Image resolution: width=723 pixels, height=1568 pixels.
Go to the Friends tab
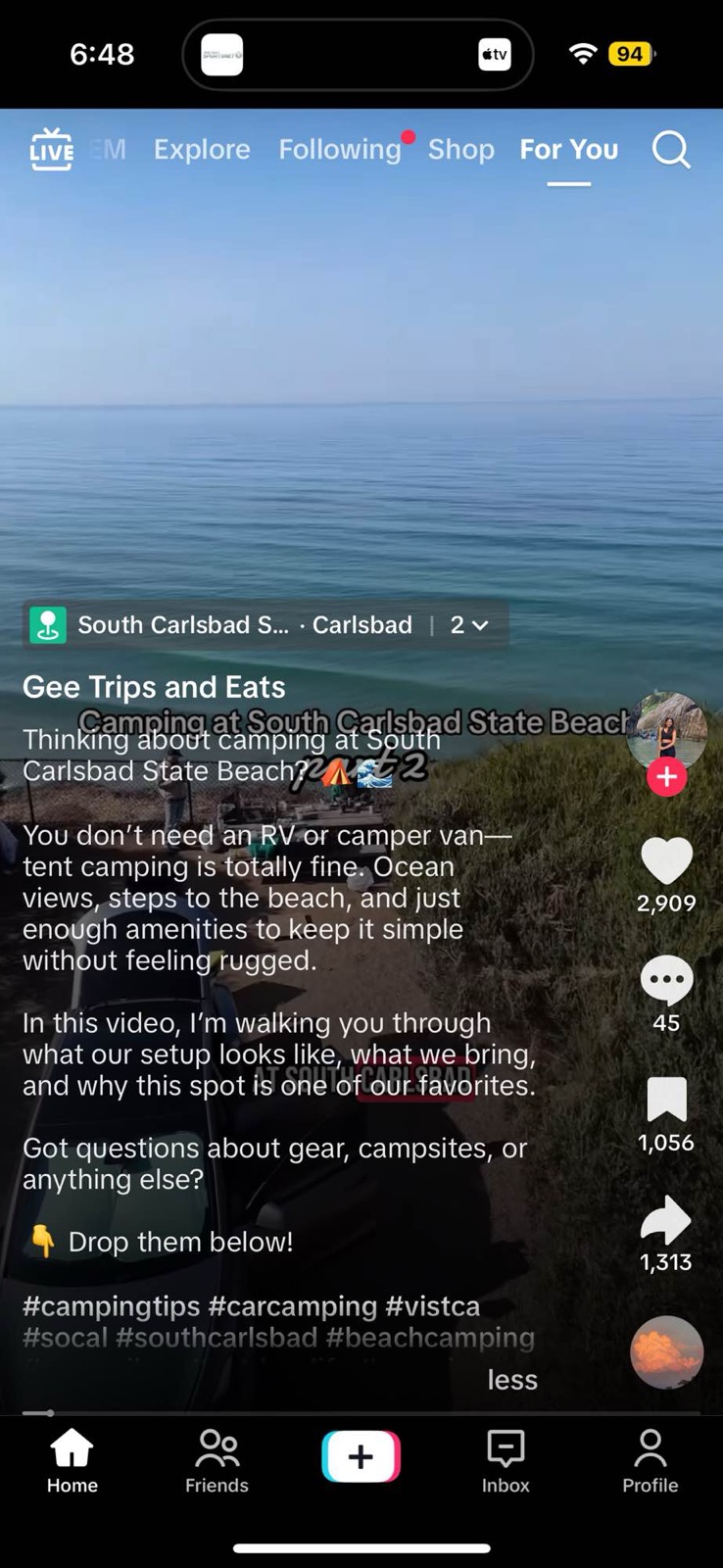(x=217, y=1460)
